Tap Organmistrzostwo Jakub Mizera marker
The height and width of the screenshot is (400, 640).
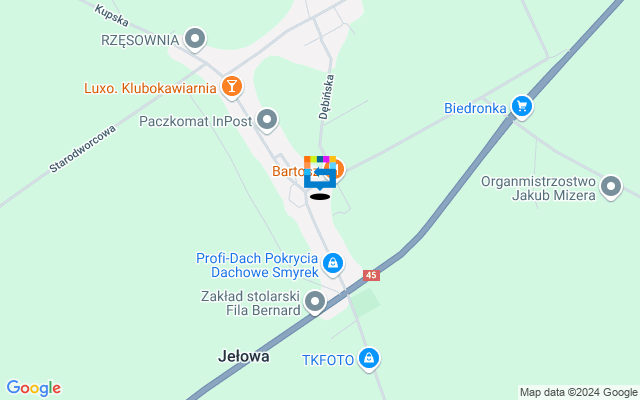pyautogui.click(x=611, y=187)
